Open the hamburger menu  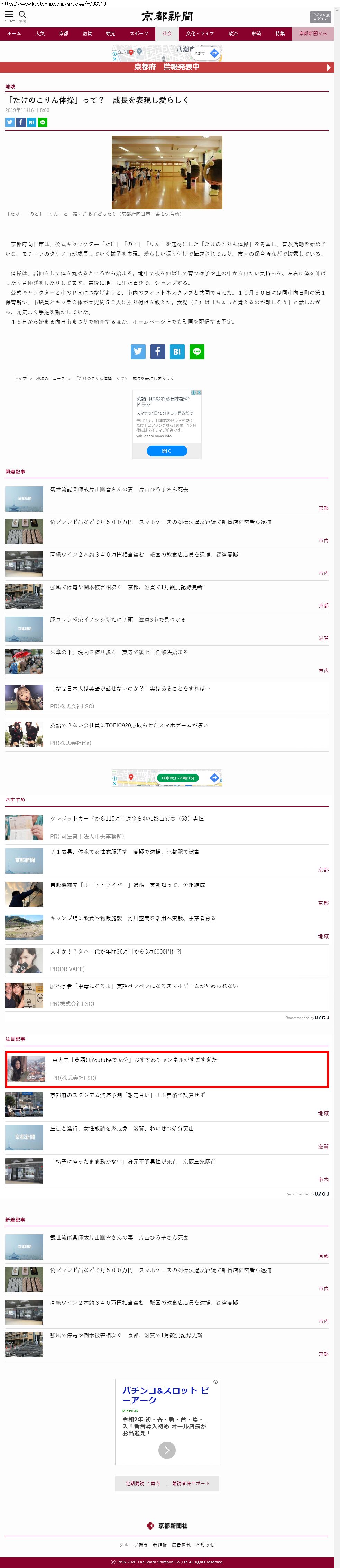pos(9,15)
